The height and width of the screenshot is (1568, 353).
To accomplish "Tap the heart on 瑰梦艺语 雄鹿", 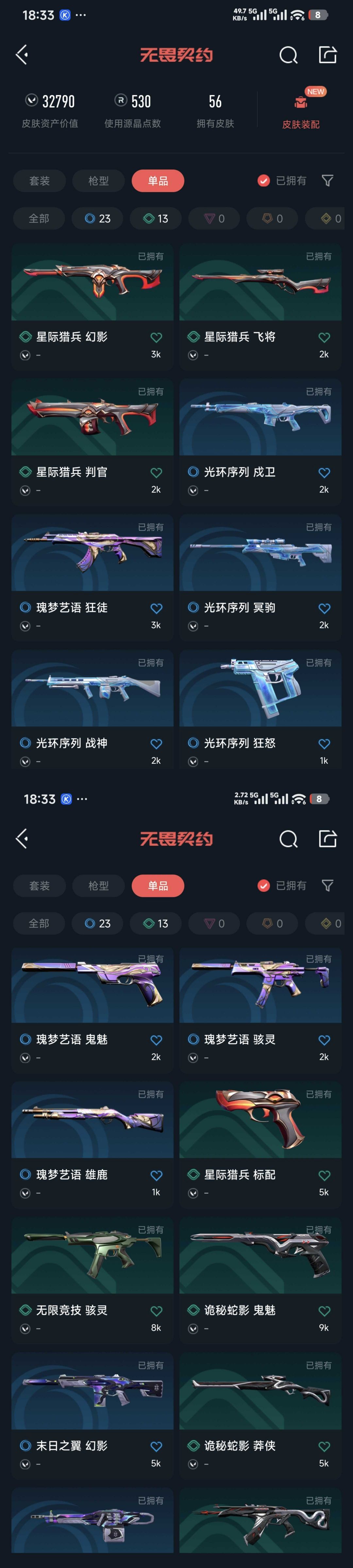I will [x=157, y=1175].
